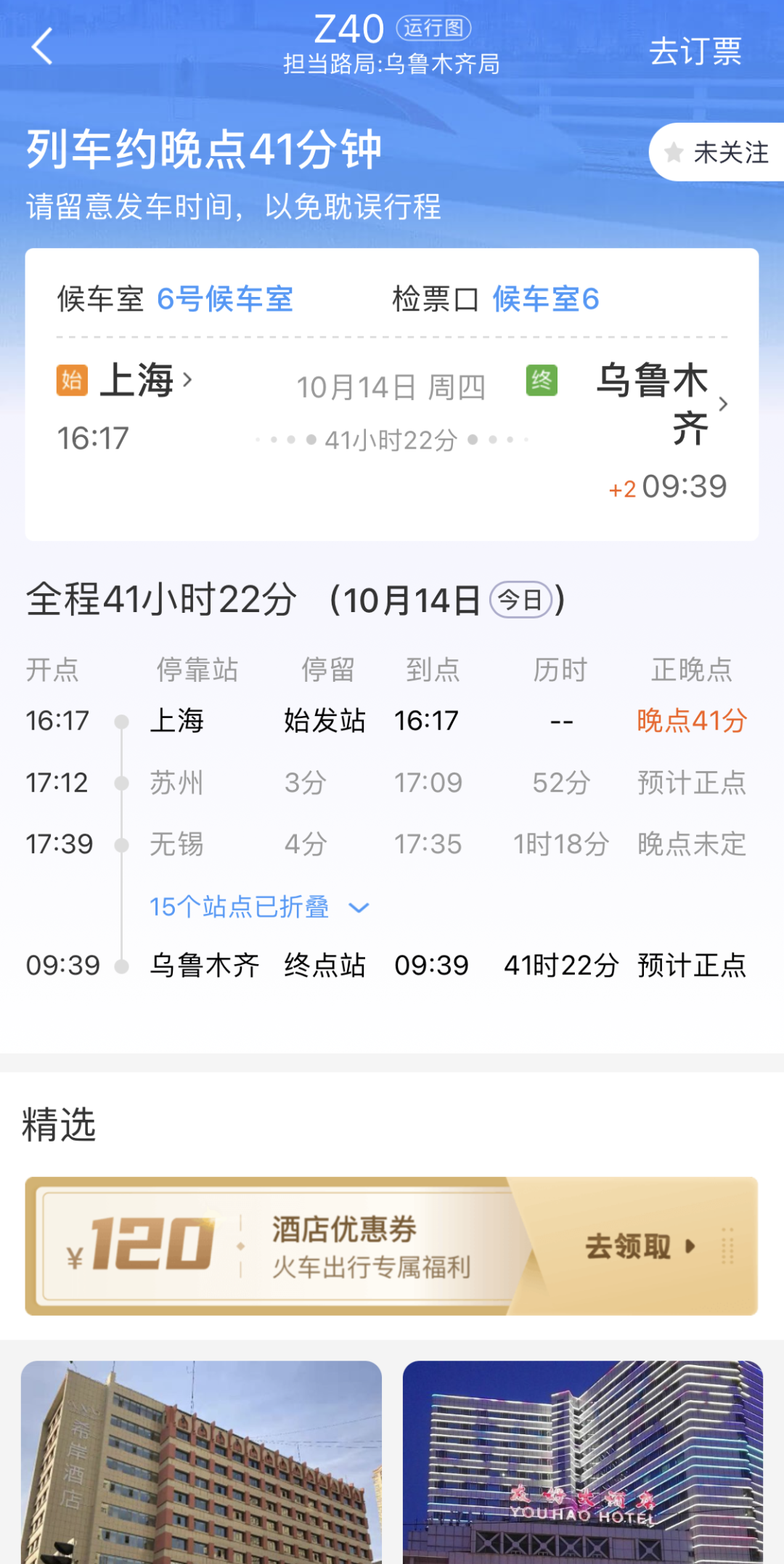This screenshot has width=784, height=1564.
Task: Open the 运行图 route map badge
Action: click(x=434, y=28)
